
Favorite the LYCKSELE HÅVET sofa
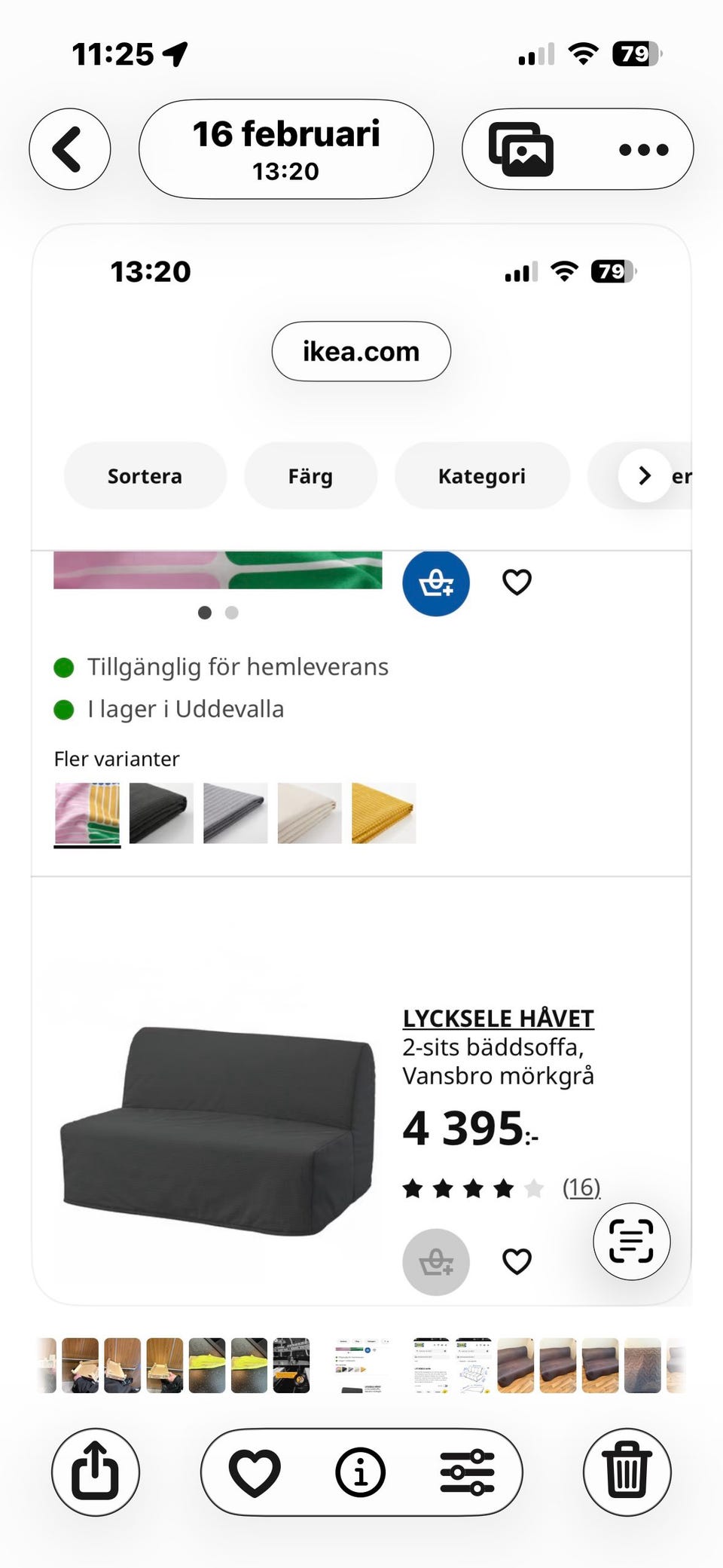coord(516,1262)
